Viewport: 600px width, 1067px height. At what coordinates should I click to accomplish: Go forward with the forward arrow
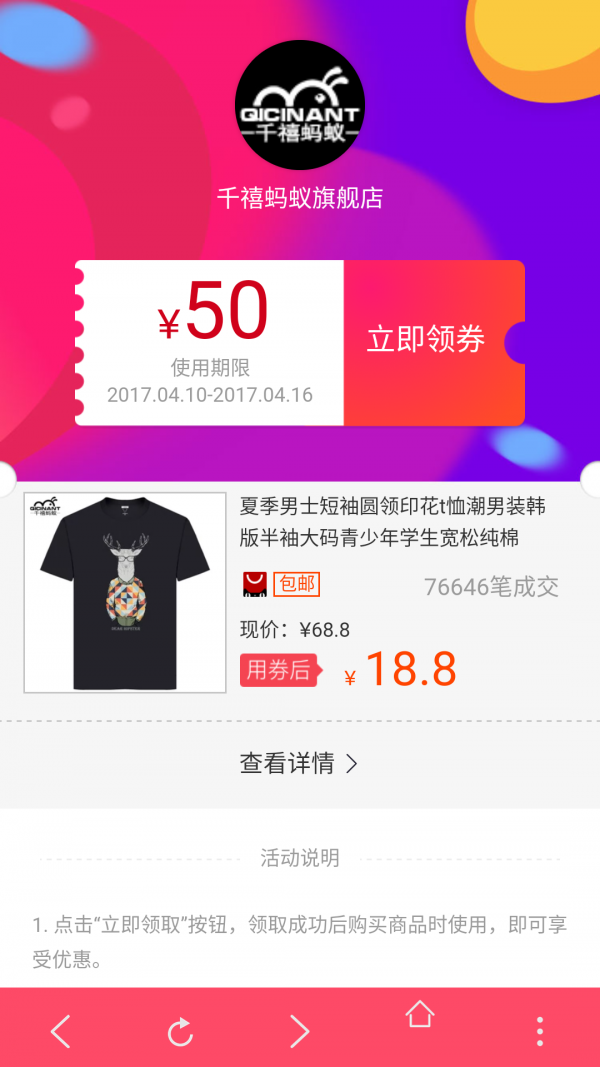tap(299, 1030)
